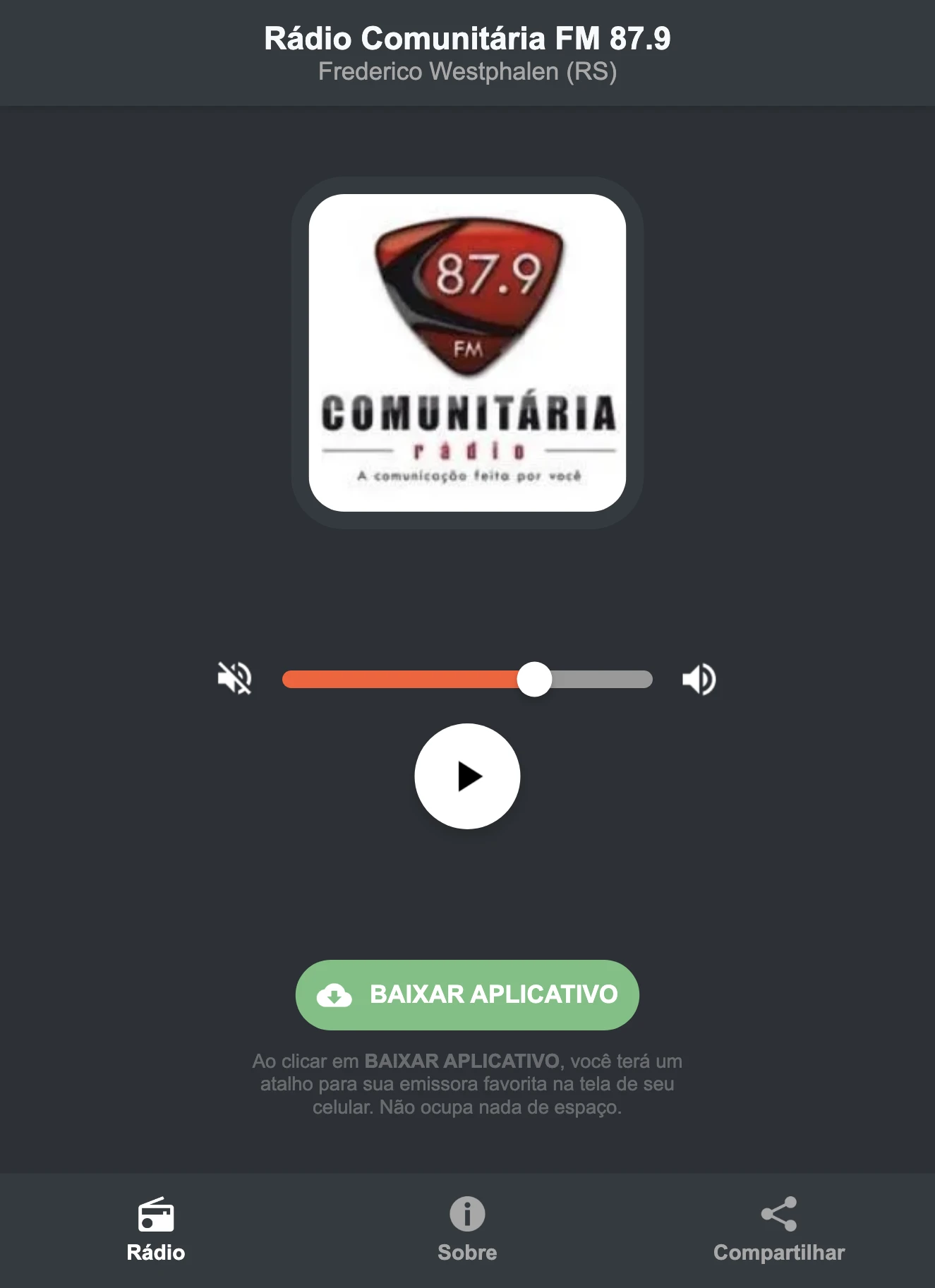This screenshot has width=935, height=1288.
Task: Click the Rádio Comunitária FM 87.9 title
Action: coord(467,39)
